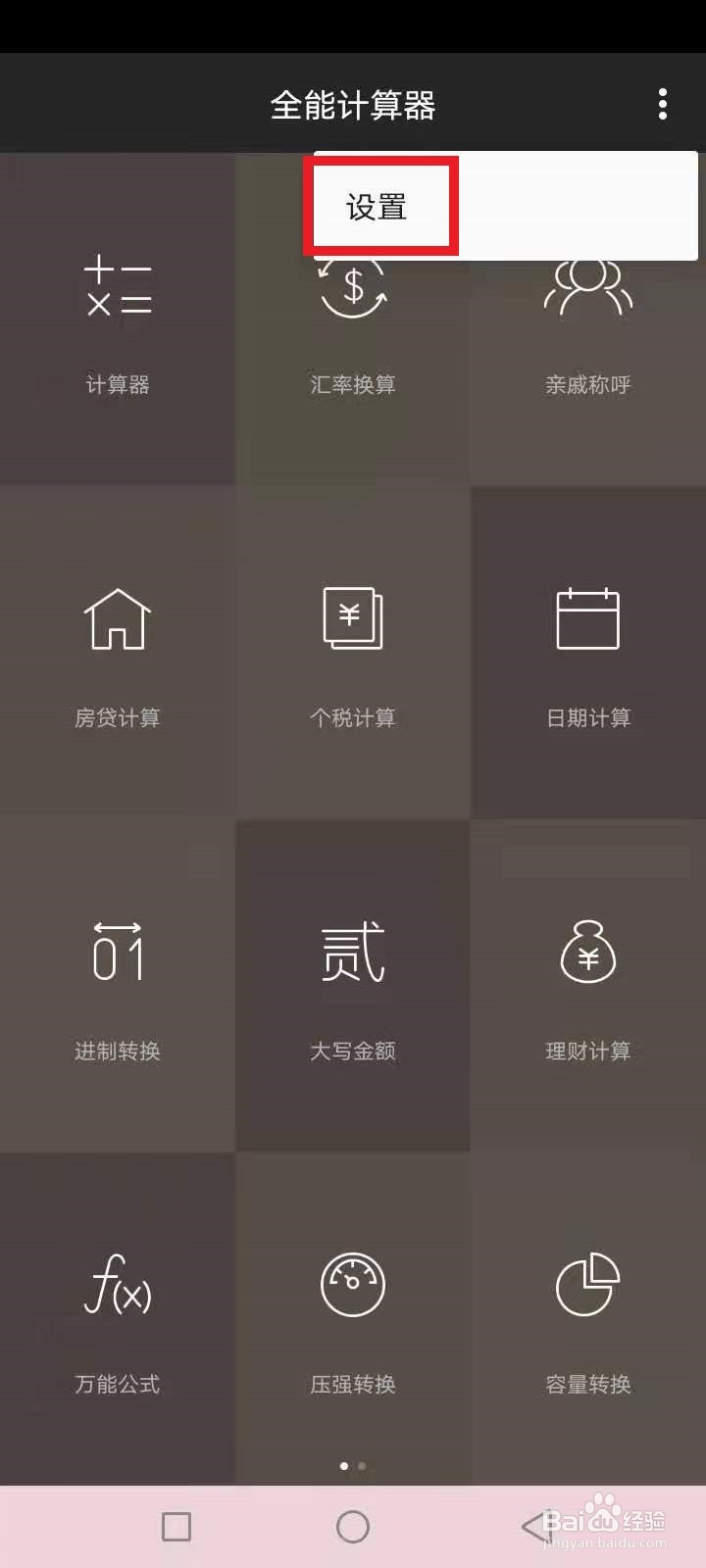Image resolution: width=706 pixels, height=1568 pixels.
Task: Open the 压强转换 pressure conversion tool
Action: (353, 1318)
